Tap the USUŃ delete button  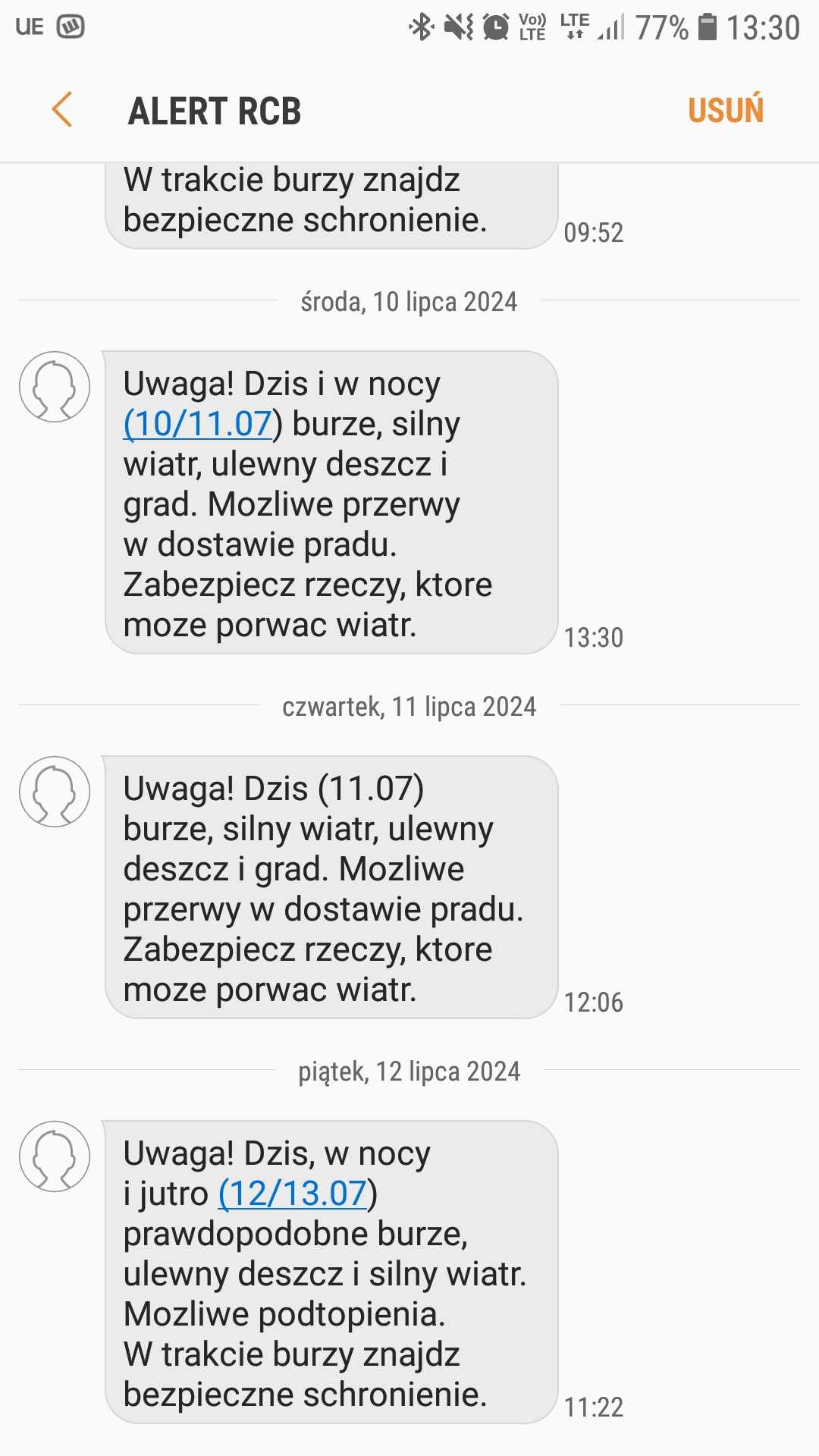click(x=725, y=110)
